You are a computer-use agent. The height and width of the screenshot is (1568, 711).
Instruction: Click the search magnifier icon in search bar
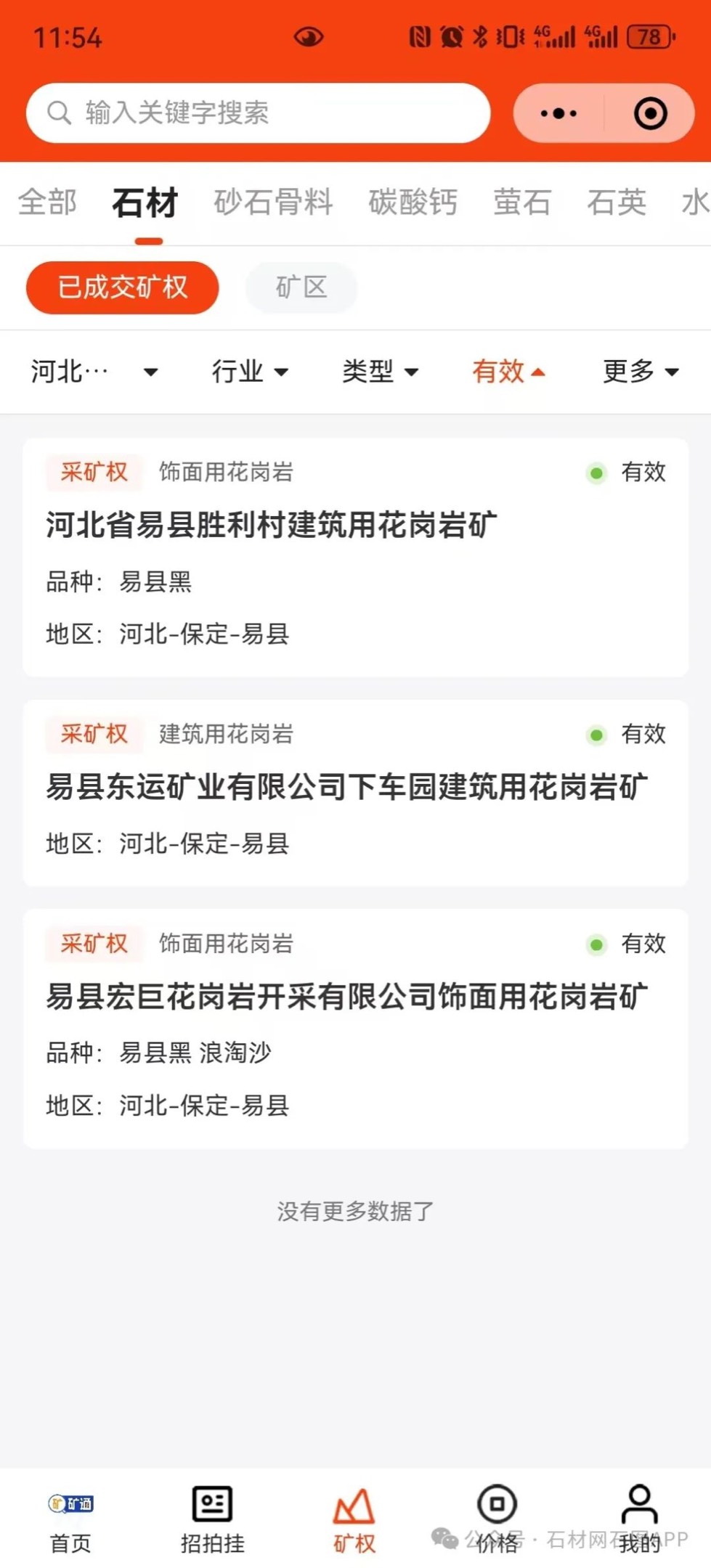pos(60,113)
